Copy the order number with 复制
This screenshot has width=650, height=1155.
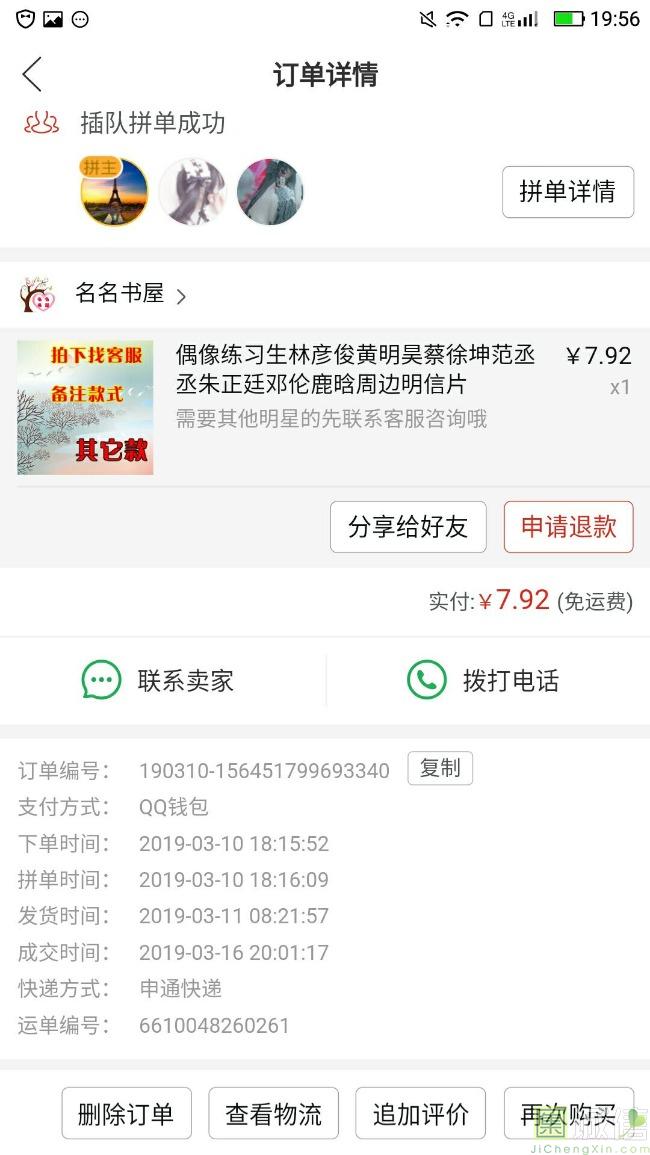click(x=439, y=768)
